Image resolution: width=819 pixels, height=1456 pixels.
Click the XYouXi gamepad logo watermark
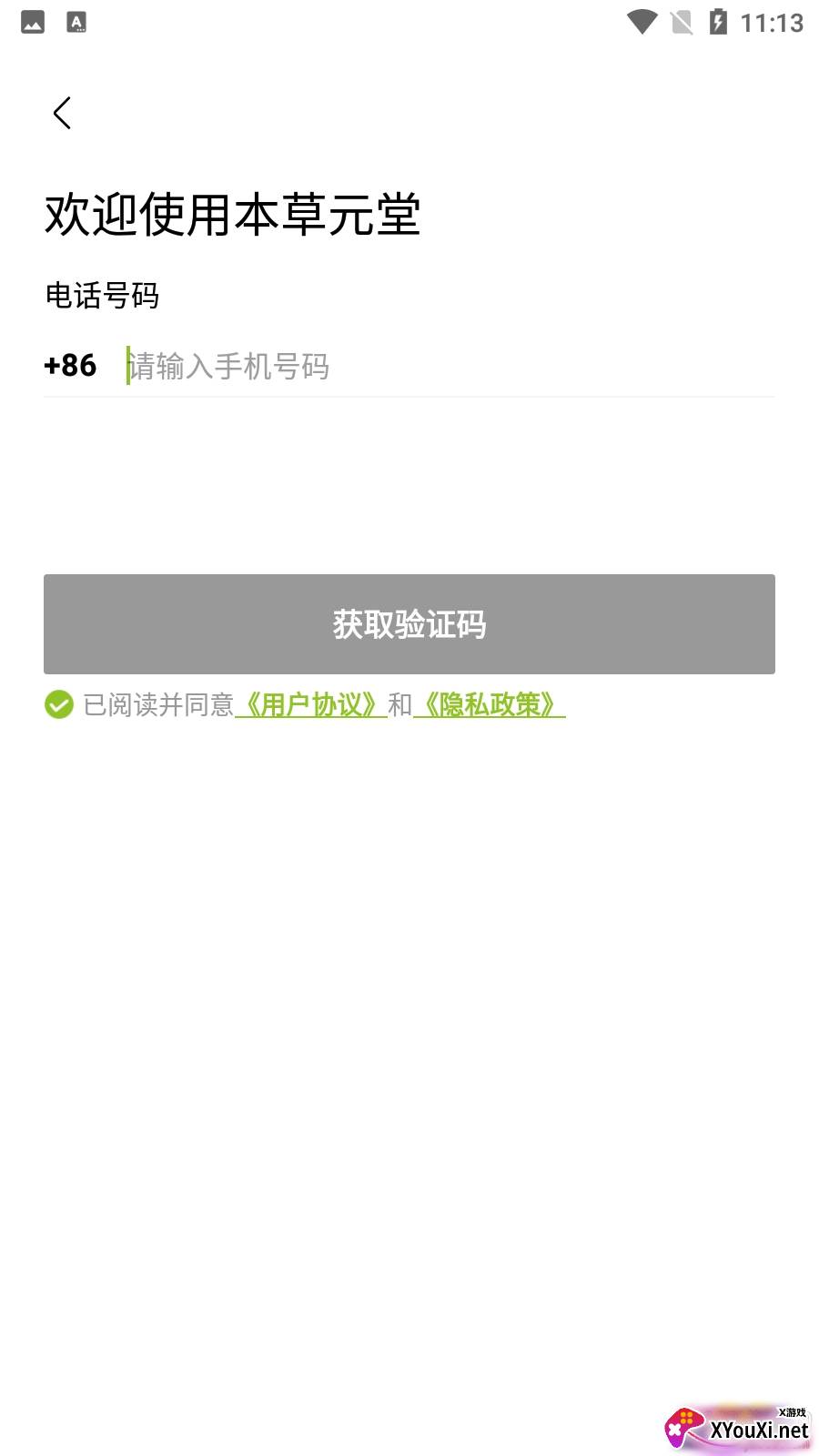click(x=686, y=1427)
